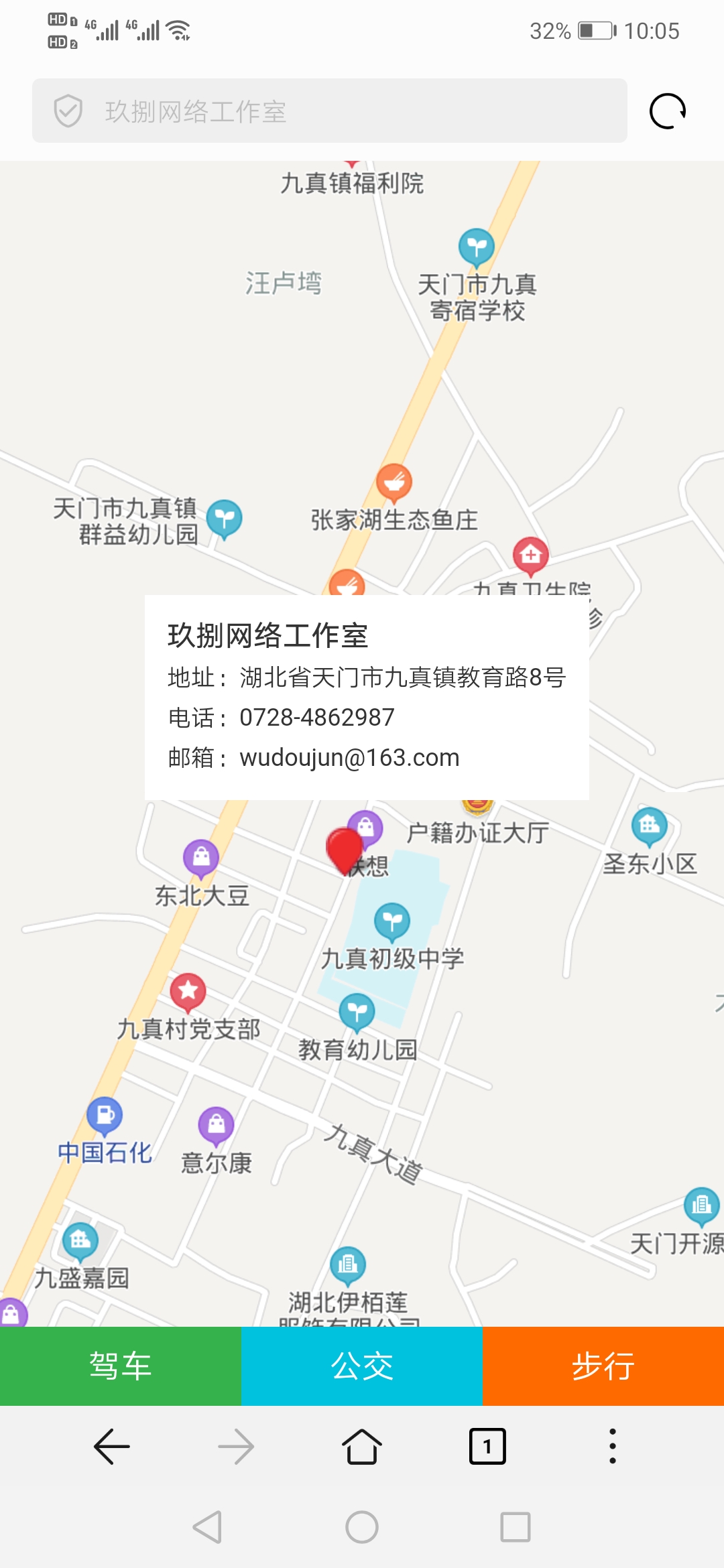Viewport: 724px width, 1568px height.
Task: Select 公交 public transit route
Action: [x=362, y=1366]
